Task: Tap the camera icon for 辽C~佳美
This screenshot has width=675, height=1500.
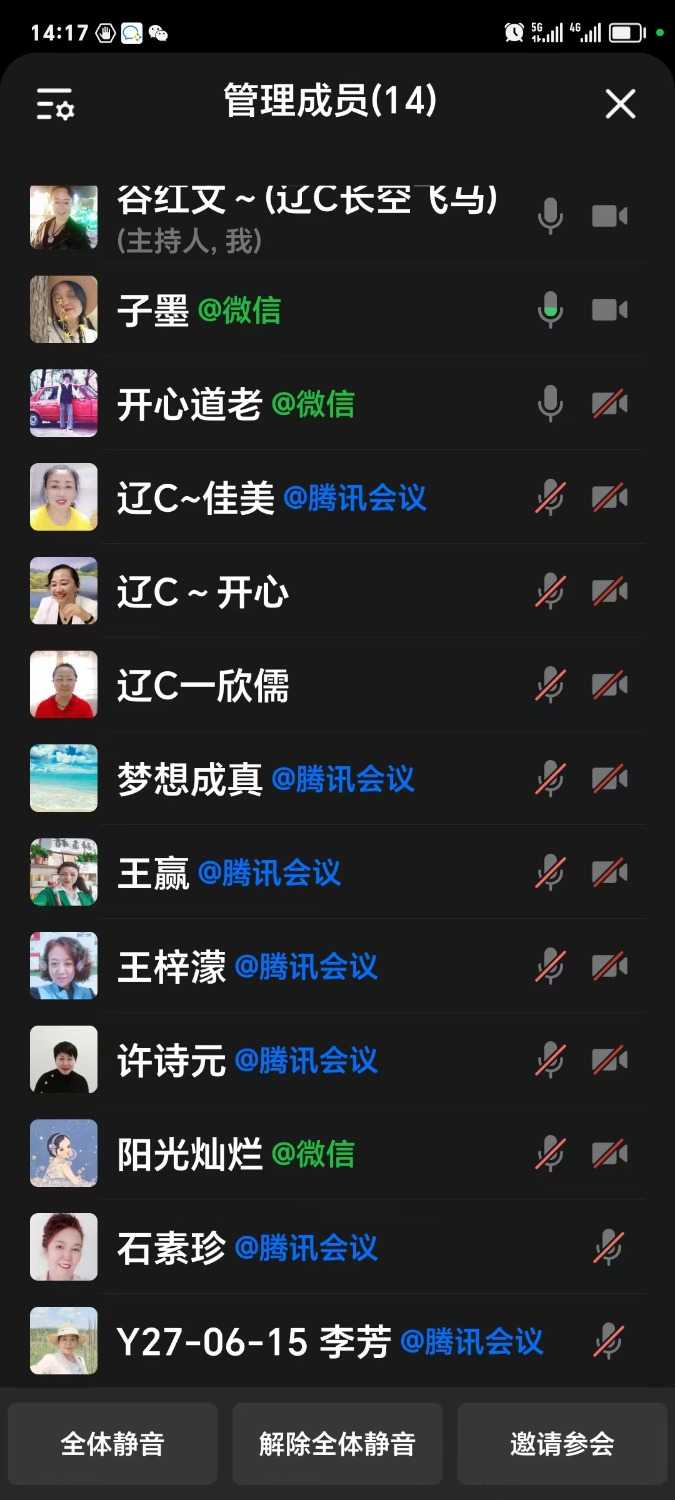Action: pos(609,498)
